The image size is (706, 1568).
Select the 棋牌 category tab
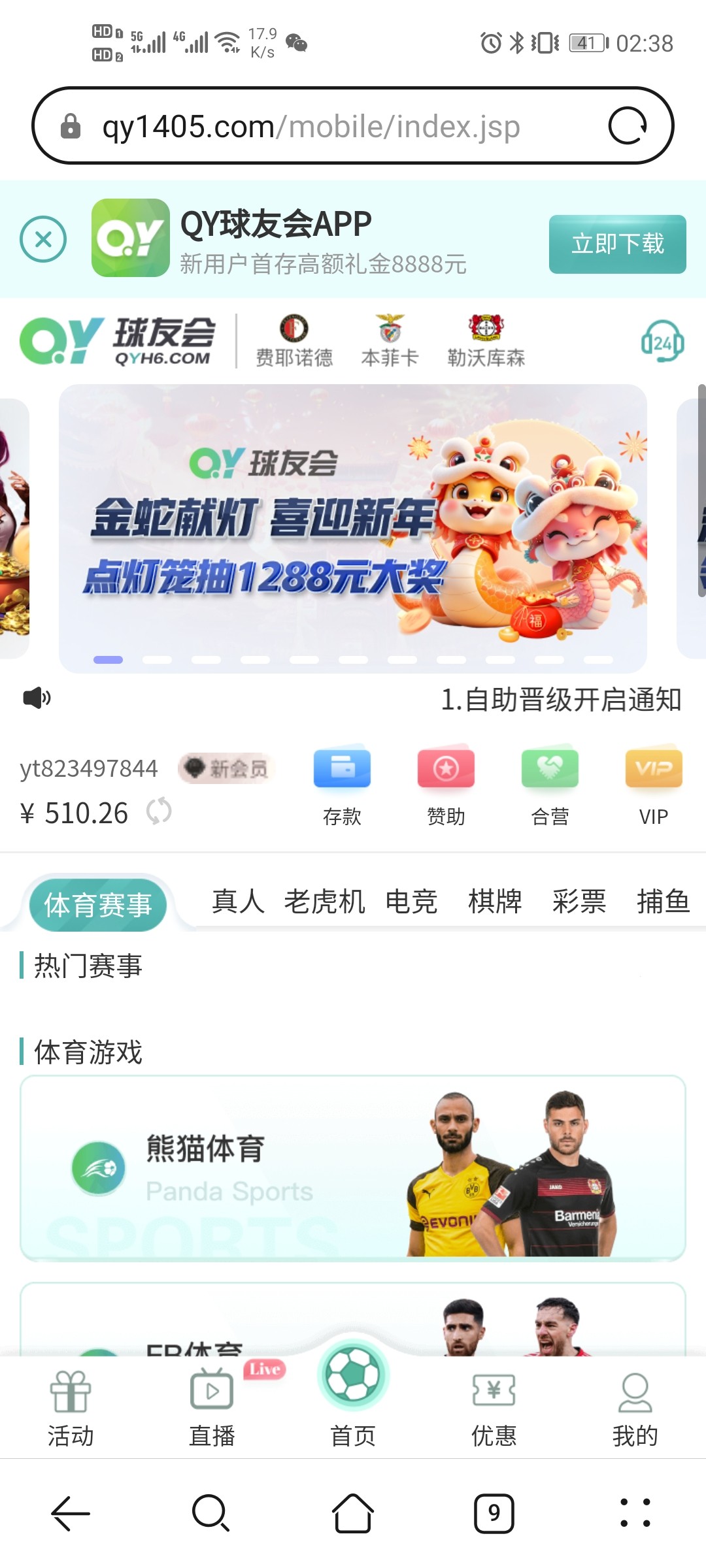495,902
